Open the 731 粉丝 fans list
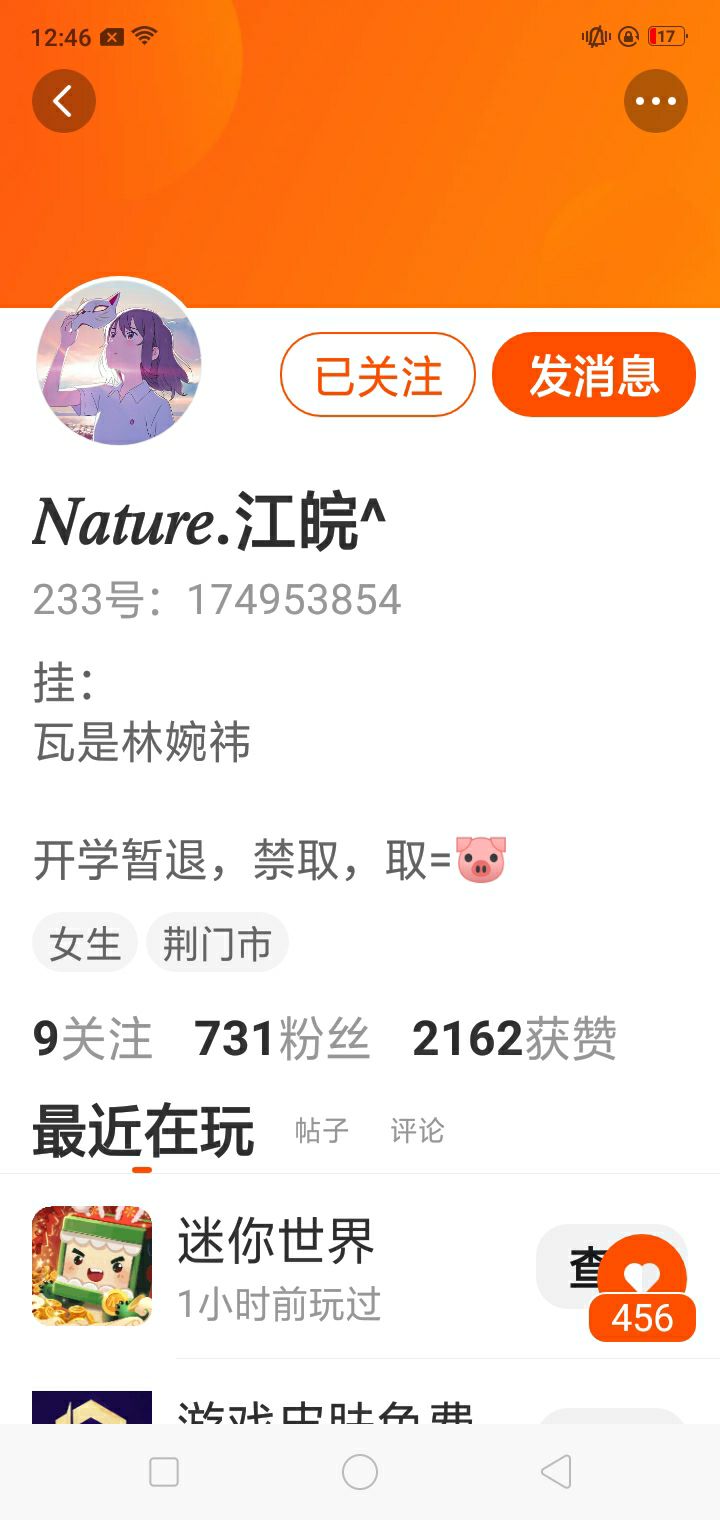This screenshot has height=1520, width=720. 282,1039
